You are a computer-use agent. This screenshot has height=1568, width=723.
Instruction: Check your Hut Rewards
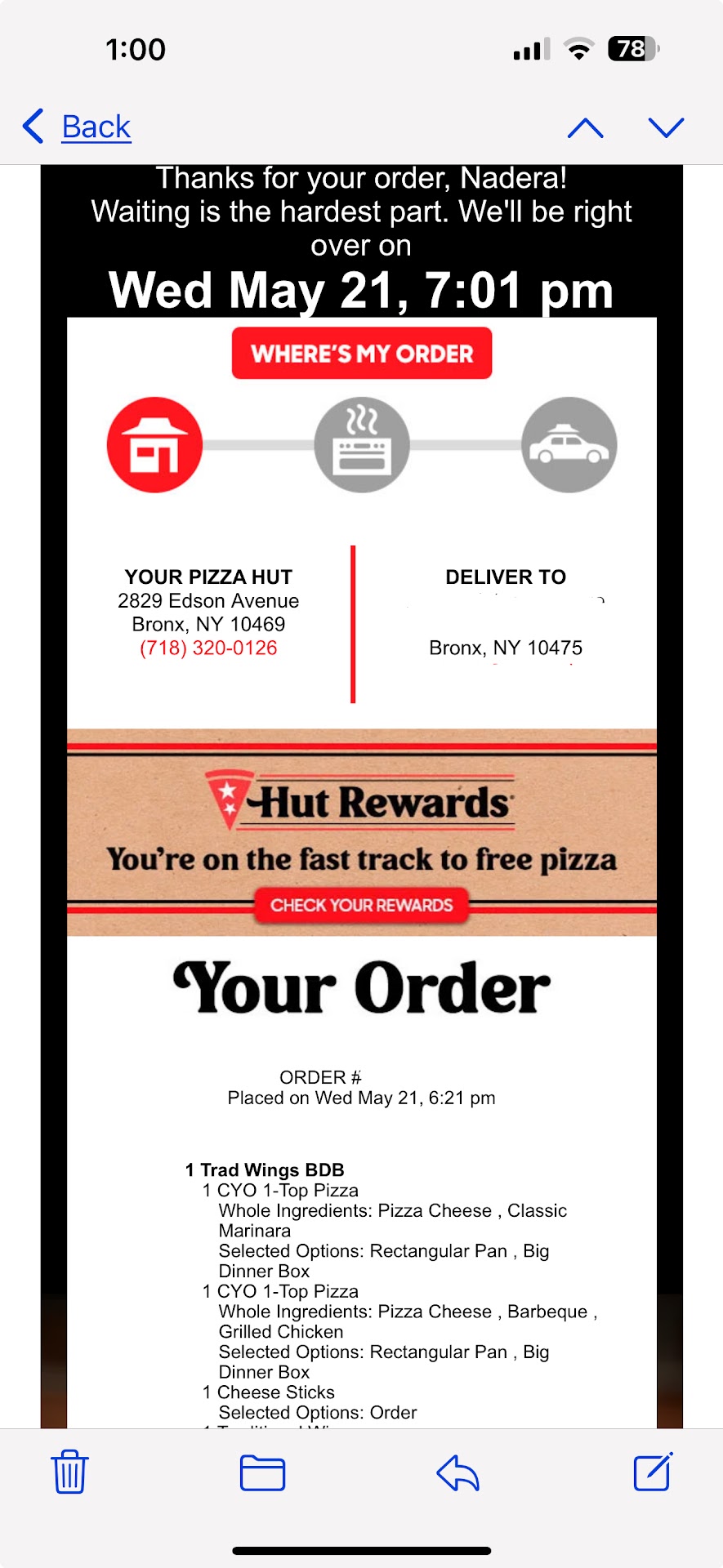point(362,905)
